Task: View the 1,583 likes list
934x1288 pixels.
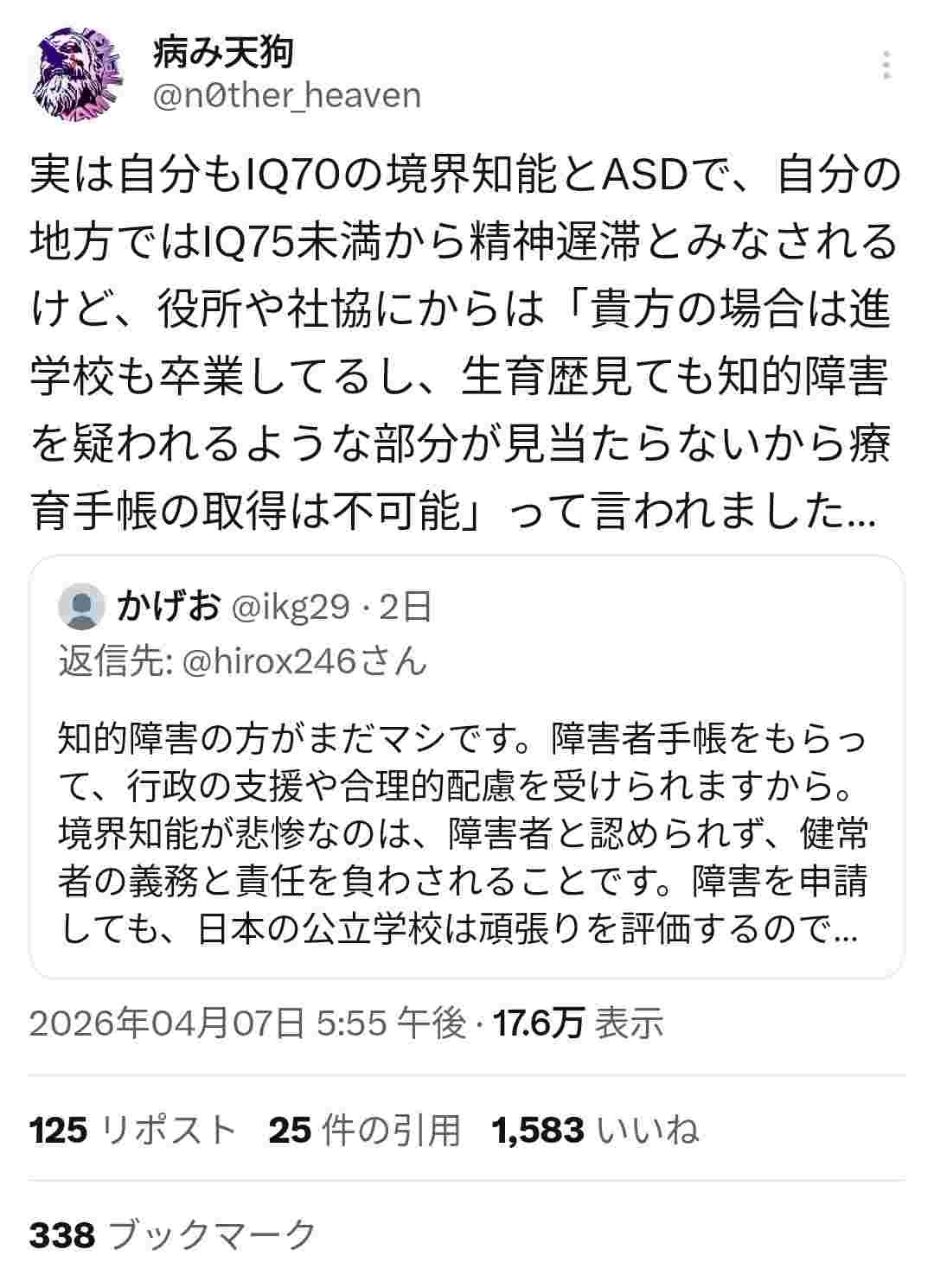Action: pos(595,1130)
